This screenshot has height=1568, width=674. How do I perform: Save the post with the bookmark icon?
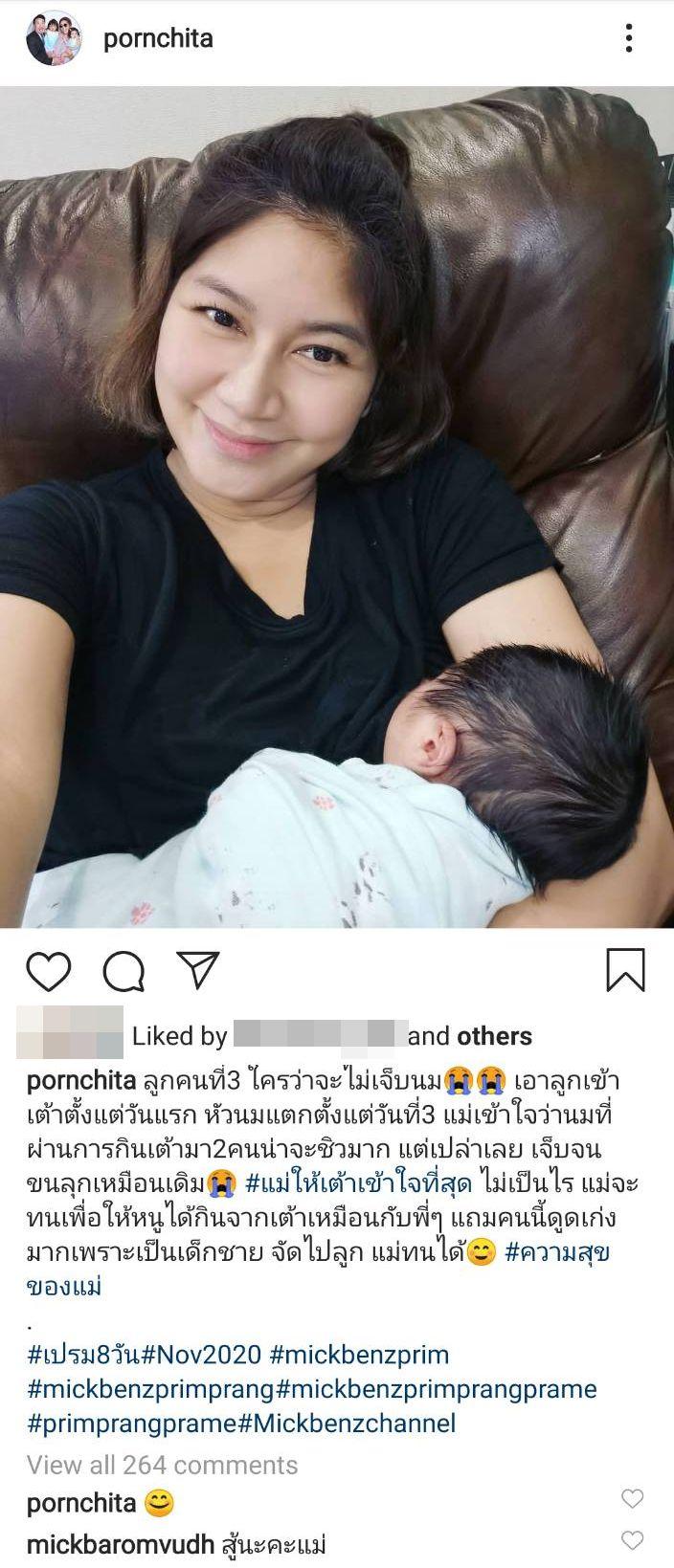point(625,970)
